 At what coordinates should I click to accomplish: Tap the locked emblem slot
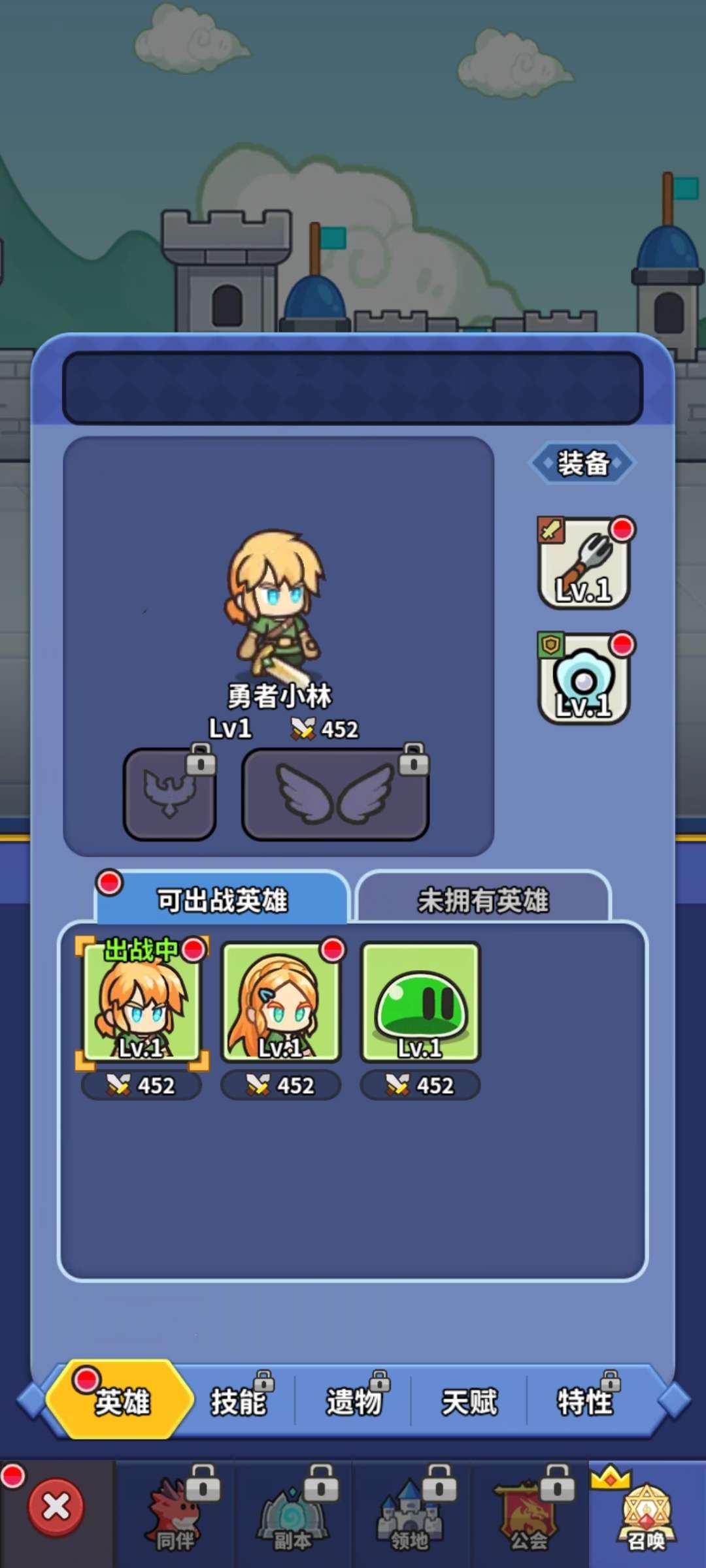pos(170,794)
